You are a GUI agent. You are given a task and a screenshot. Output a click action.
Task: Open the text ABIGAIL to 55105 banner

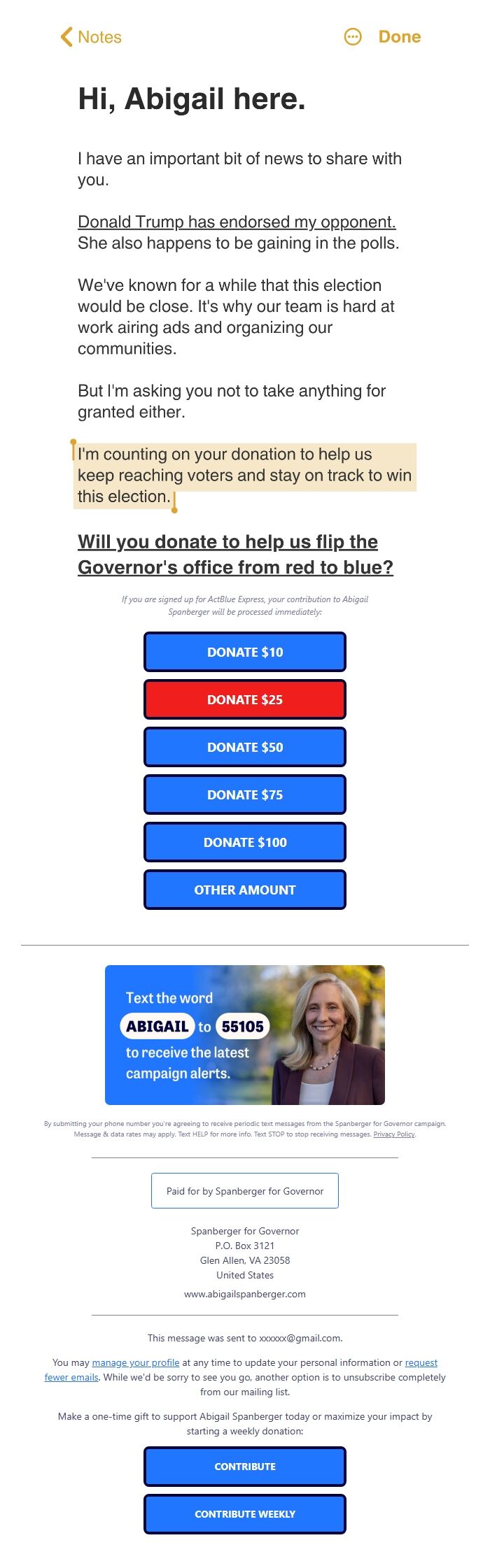(x=245, y=1035)
